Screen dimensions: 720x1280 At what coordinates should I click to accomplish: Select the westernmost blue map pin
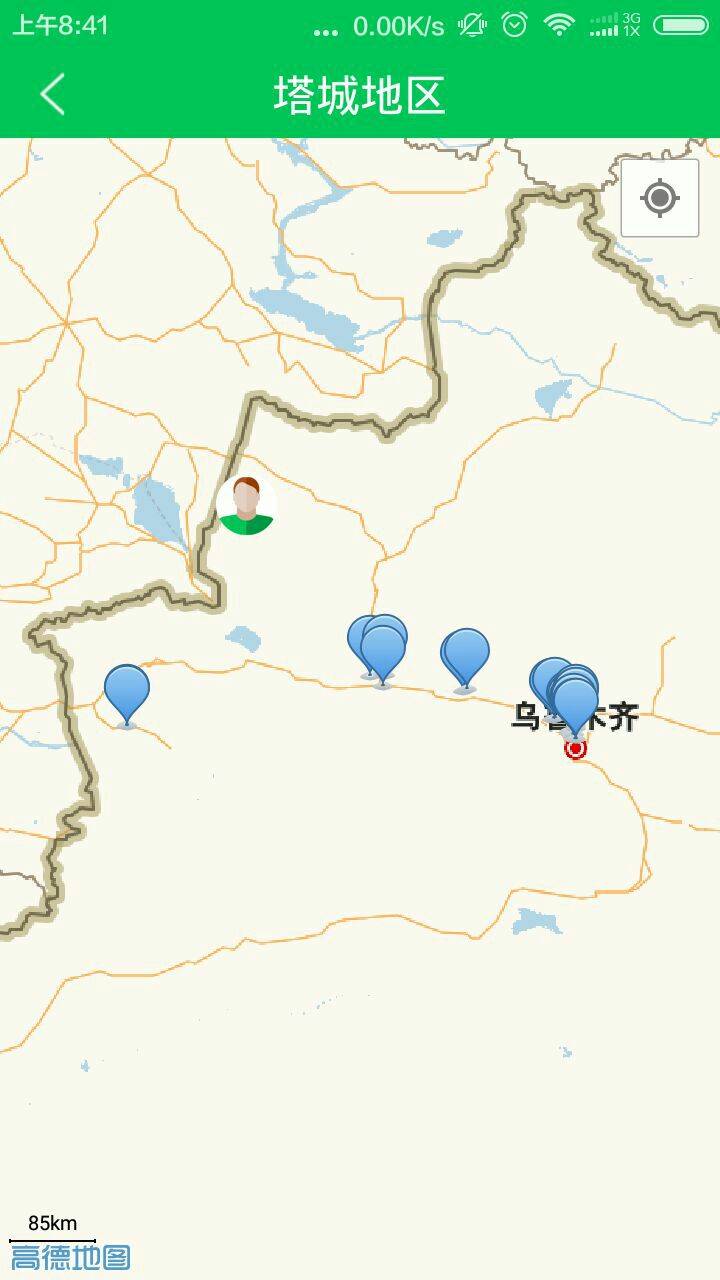tap(127, 692)
